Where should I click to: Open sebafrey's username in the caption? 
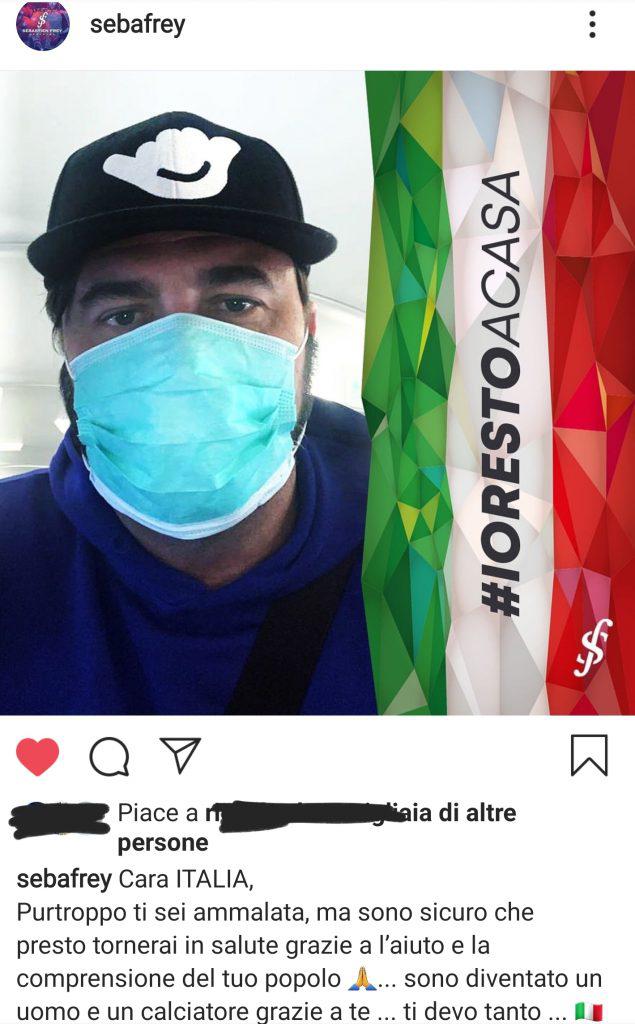point(64,880)
